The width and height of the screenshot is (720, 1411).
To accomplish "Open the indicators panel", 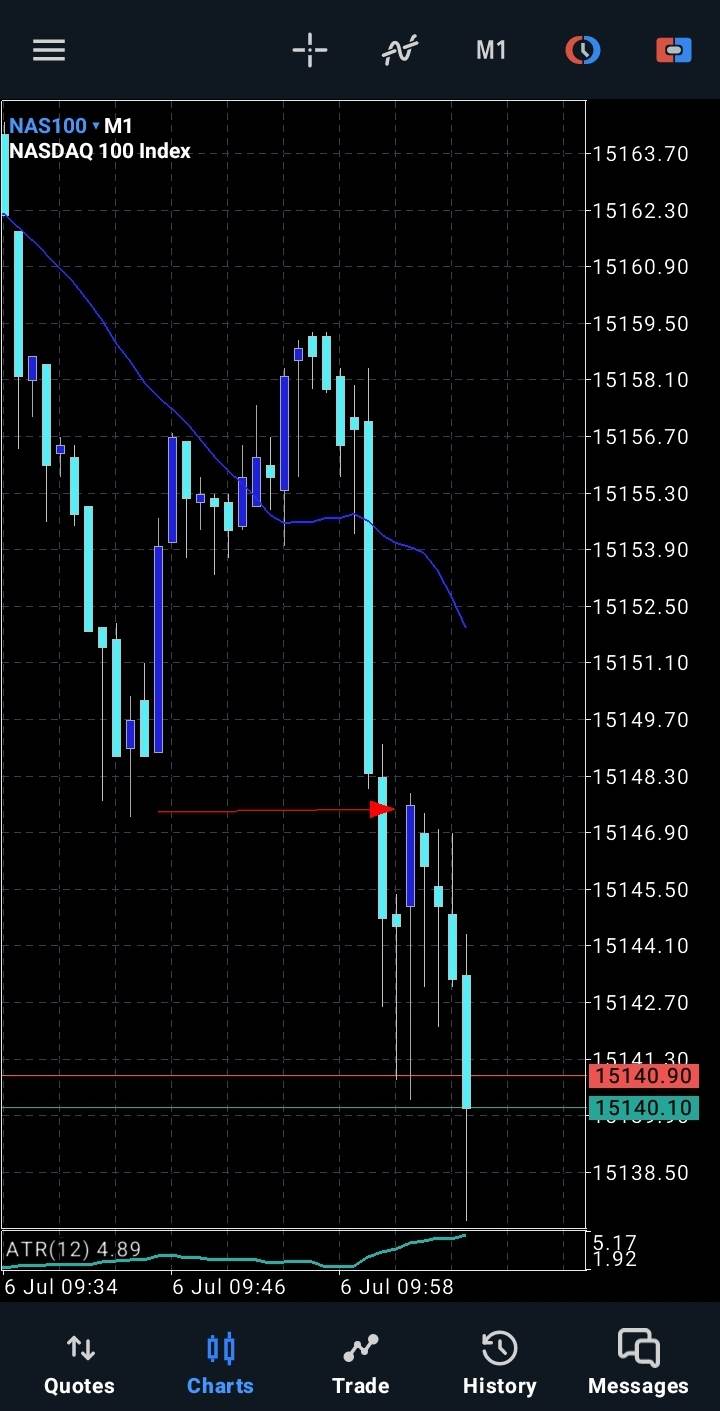I will [x=399, y=50].
